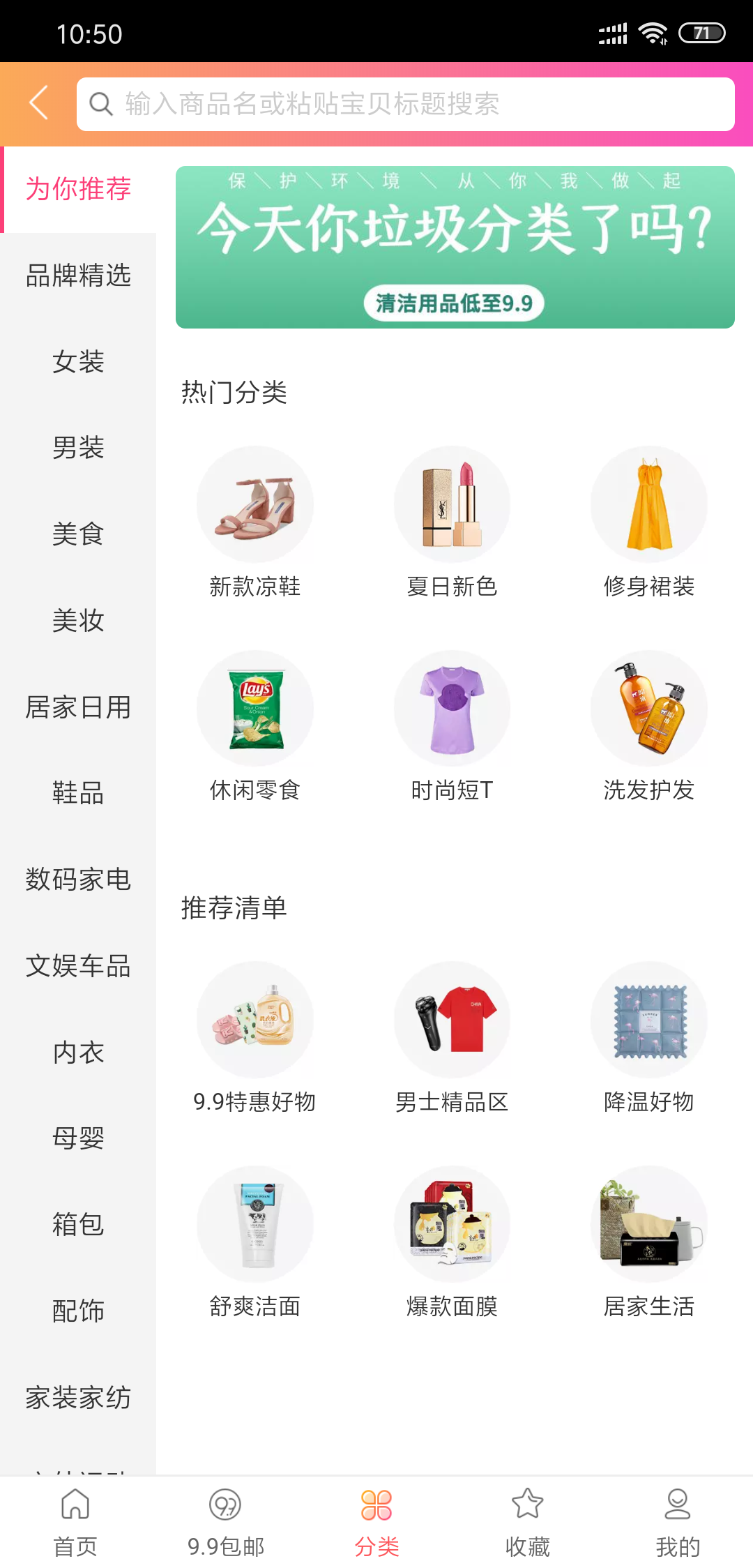The image size is (753, 1568).
Task: Select the 母婴 side category
Action: [x=78, y=1138]
